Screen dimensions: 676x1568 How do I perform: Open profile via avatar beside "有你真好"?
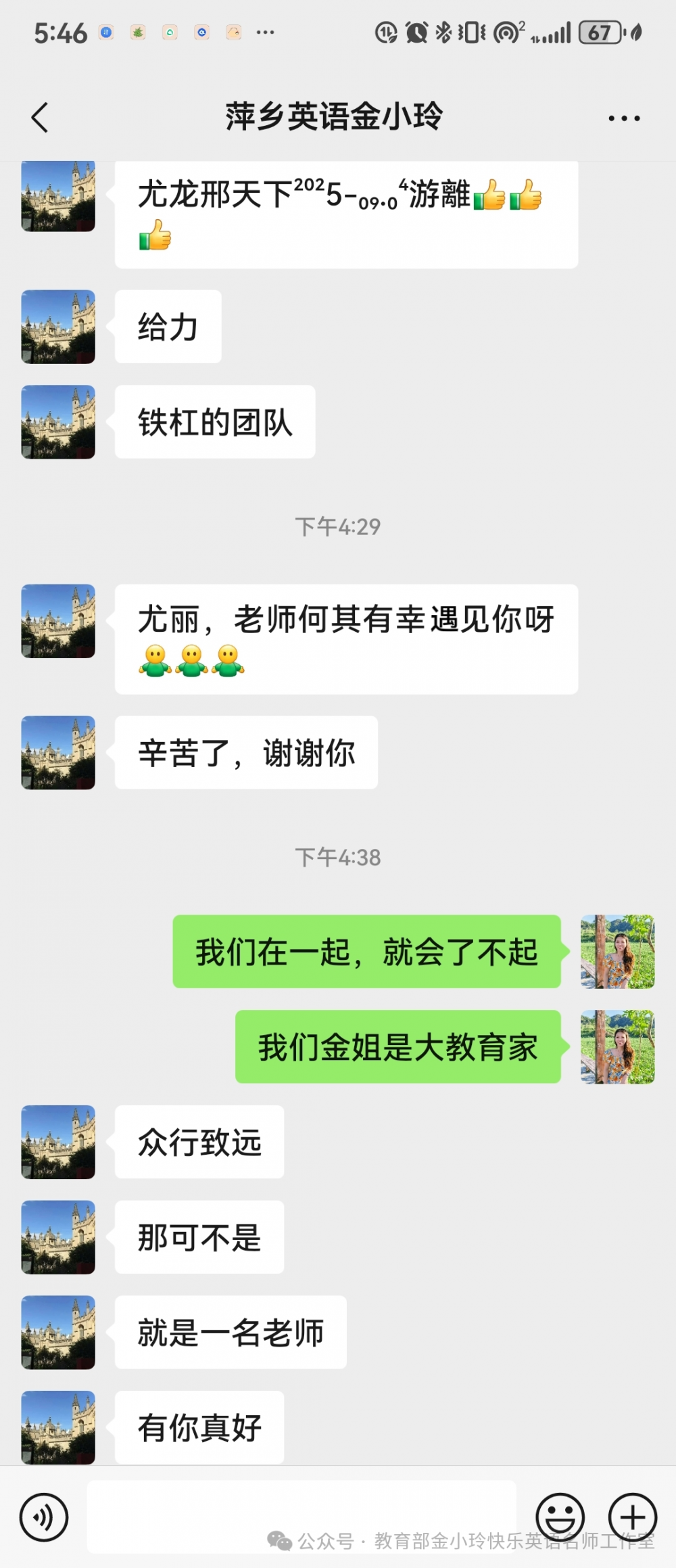click(58, 1427)
